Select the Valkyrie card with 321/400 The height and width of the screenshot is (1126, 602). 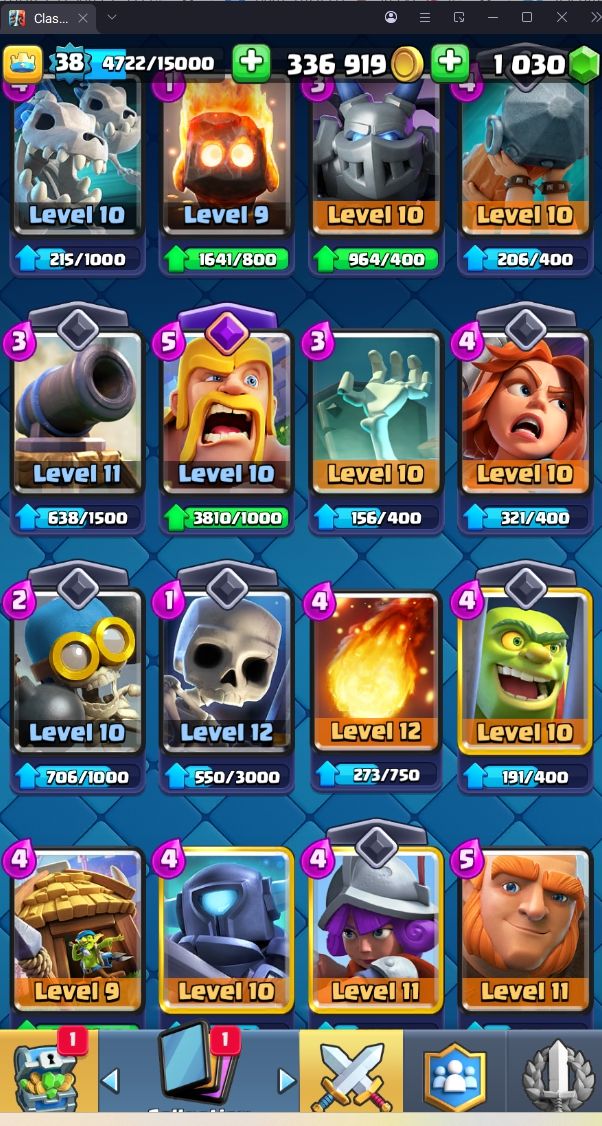point(524,410)
